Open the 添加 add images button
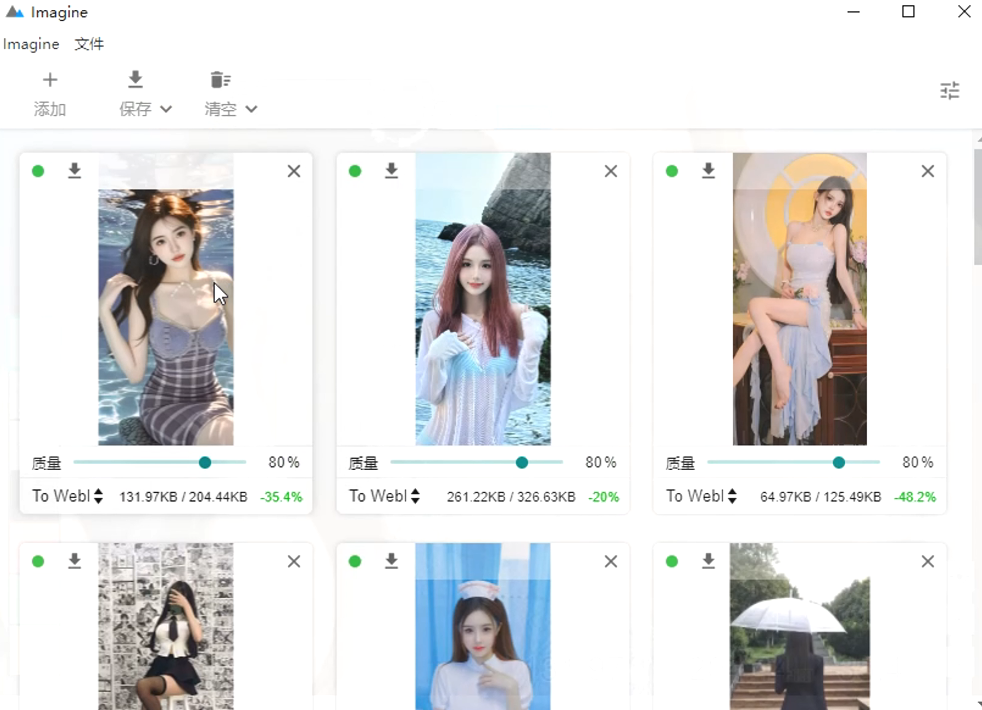The image size is (982, 710). click(x=50, y=94)
